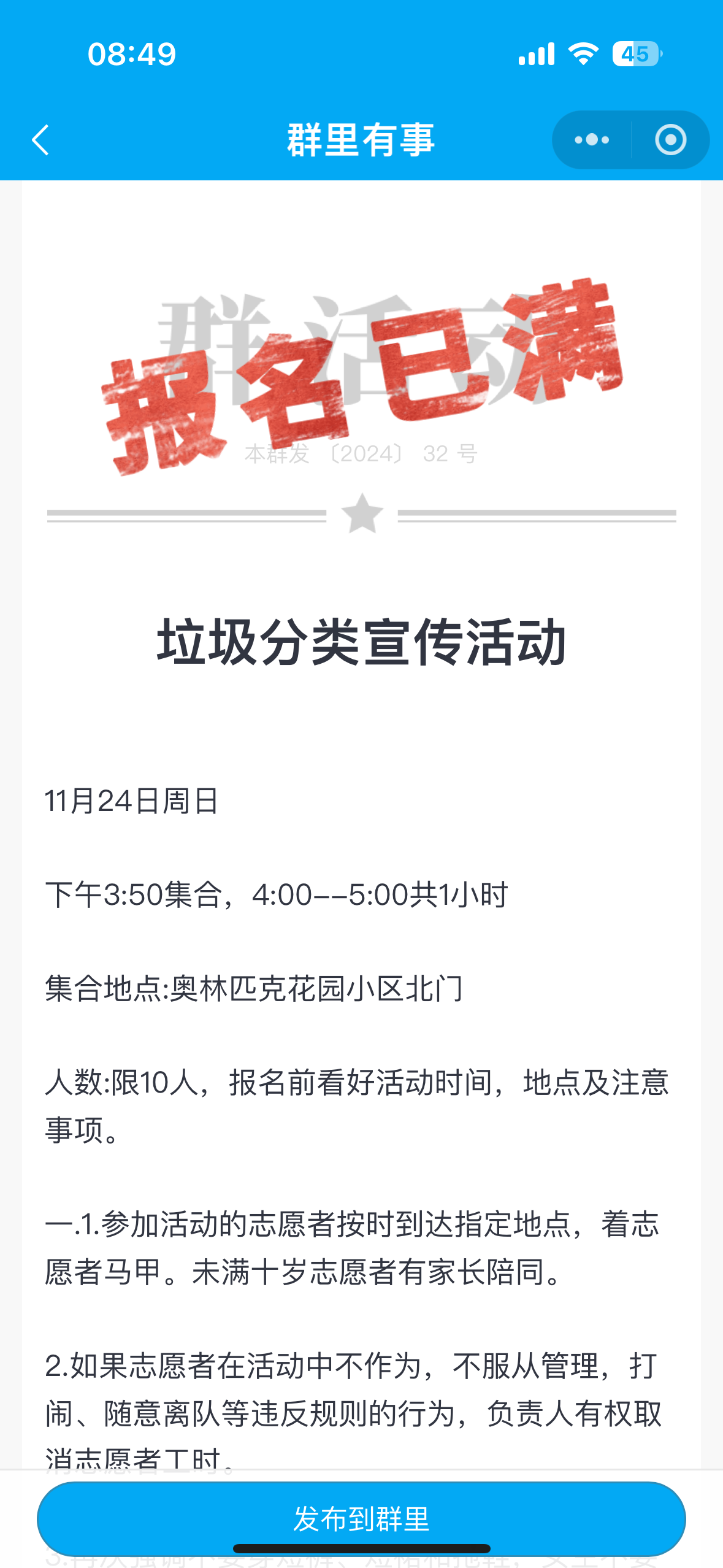The image size is (723, 1568).
Task: Tap 发布到群里 to publish to the group
Action: point(361,1519)
